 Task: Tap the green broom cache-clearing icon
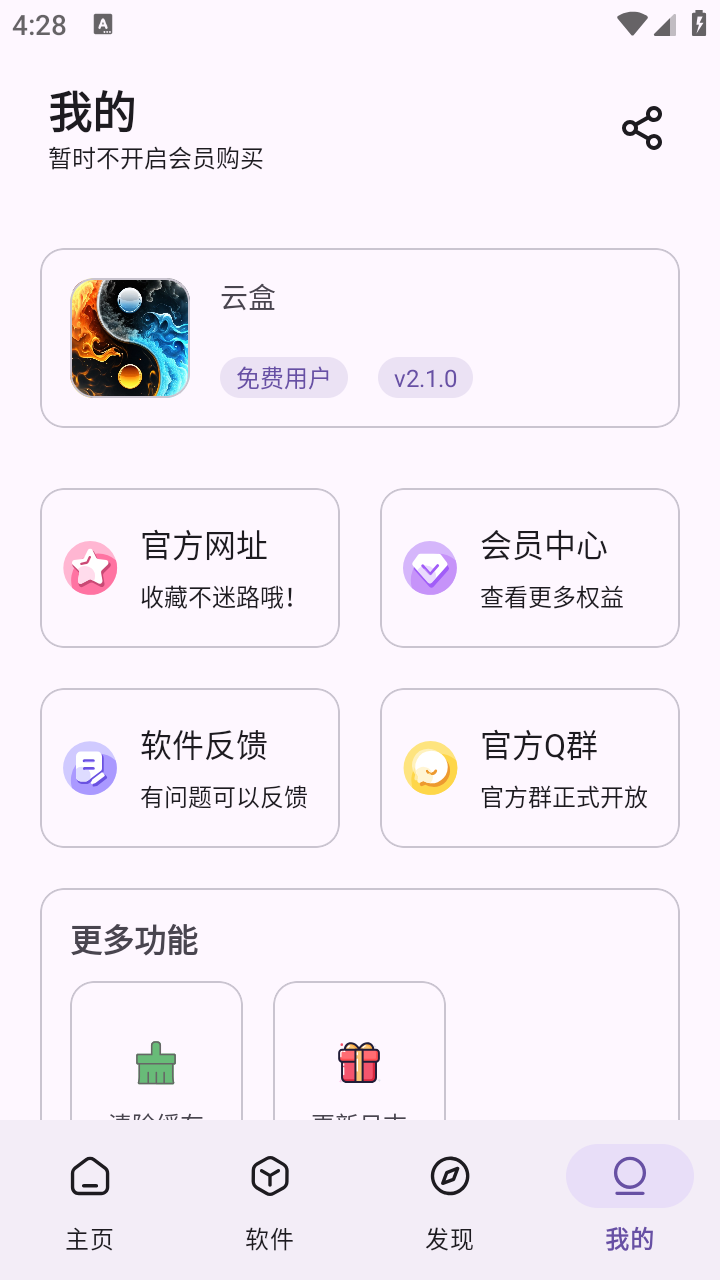[x=156, y=1066]
